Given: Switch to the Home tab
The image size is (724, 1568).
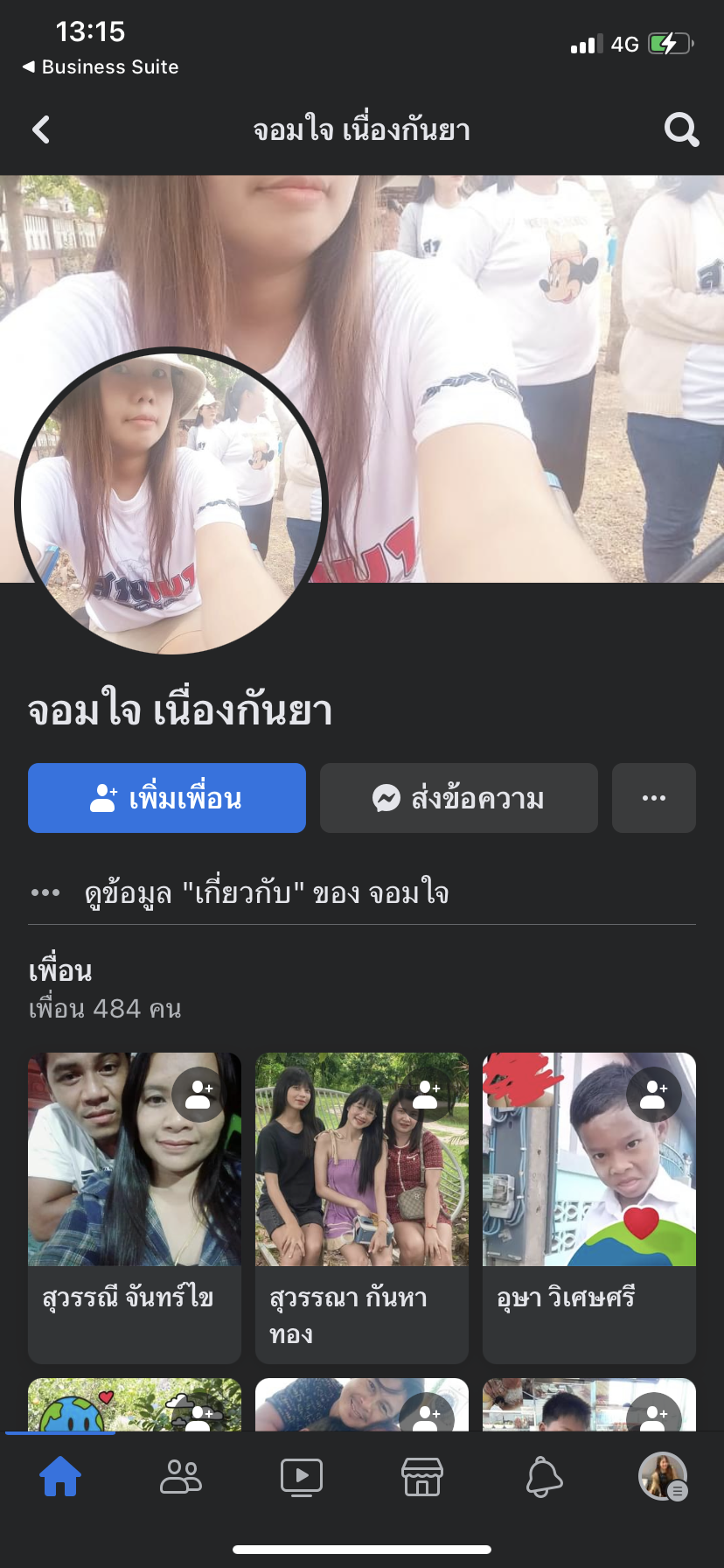Looking at the screenshot, I should pos(60,1477).
